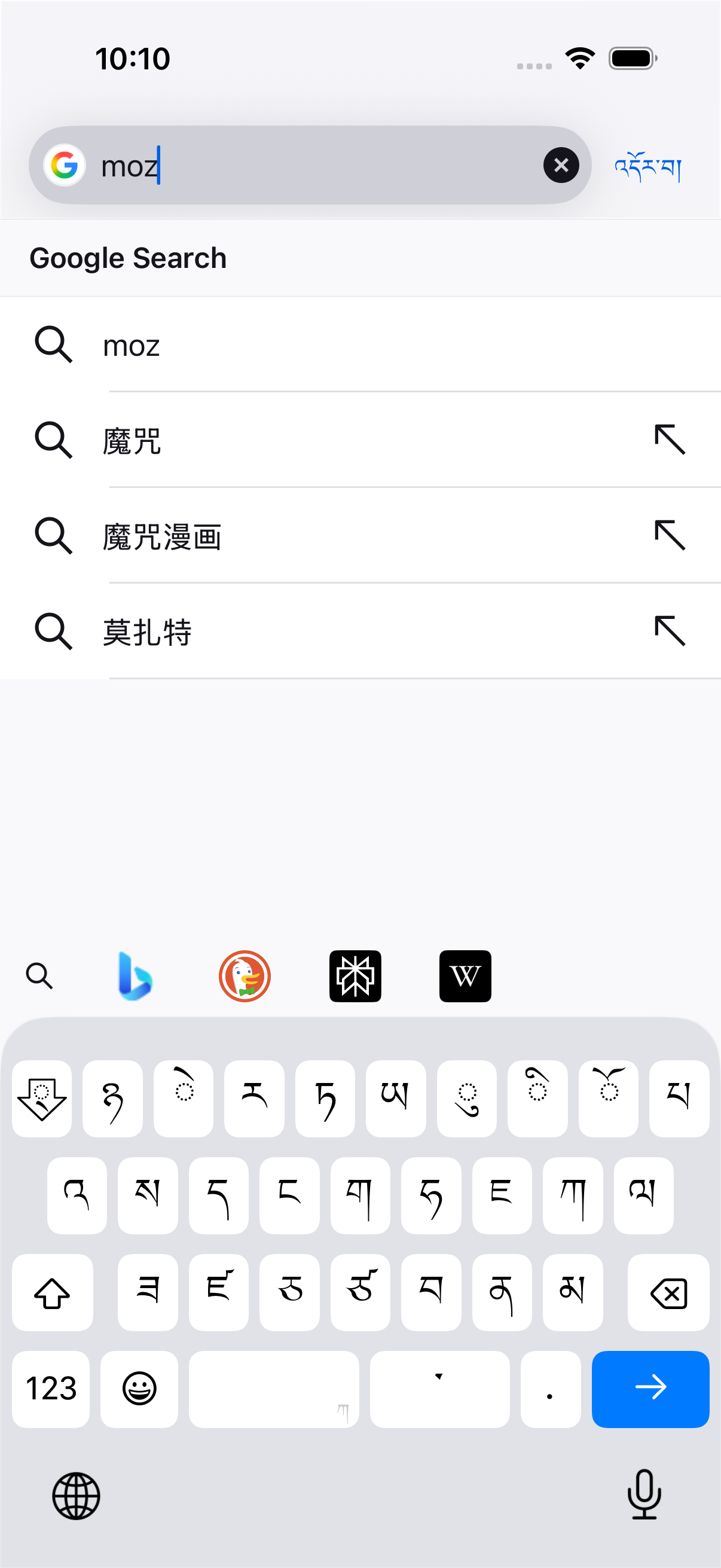Open 魔咒漫画 search suggestion
Viewport: 721px width, 1568px height.
[x=360, y=536]
